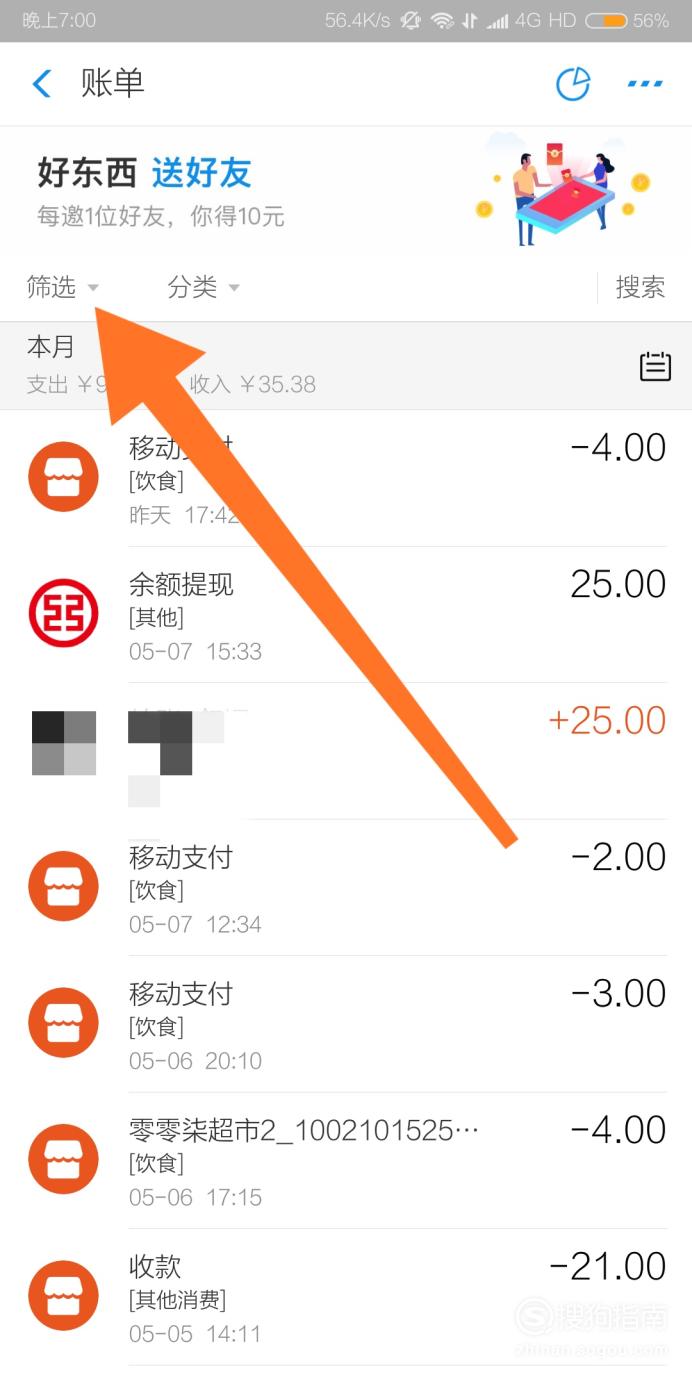The height and width of the screenshot is (1384, 692).
Task: Open the -4.00 record from 昨天
Action: [346, 478]
